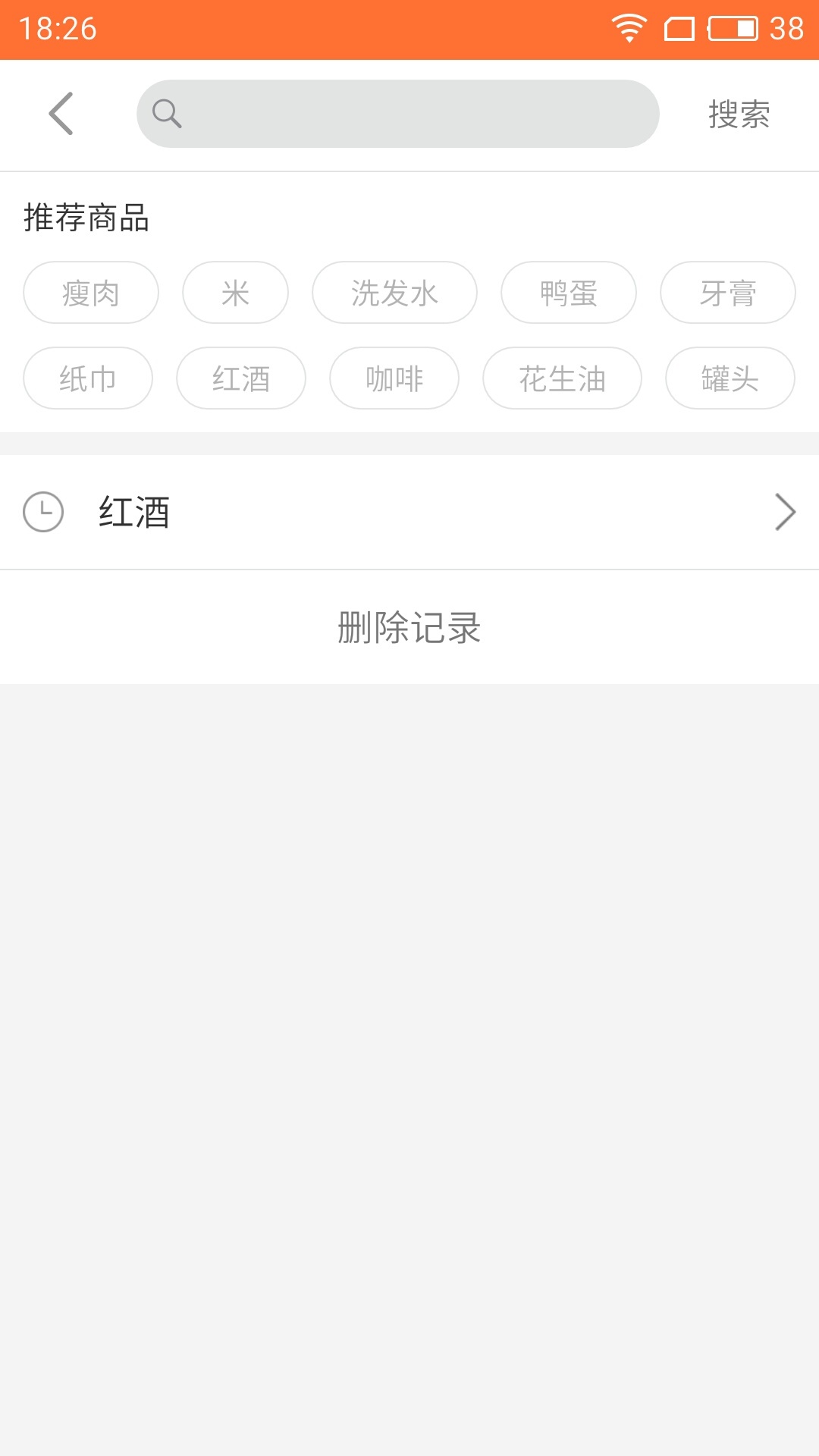Select the 罐头 suggestion chip
The width and height of the screenshot is (819, 1456).
click(x=730, y=378)
